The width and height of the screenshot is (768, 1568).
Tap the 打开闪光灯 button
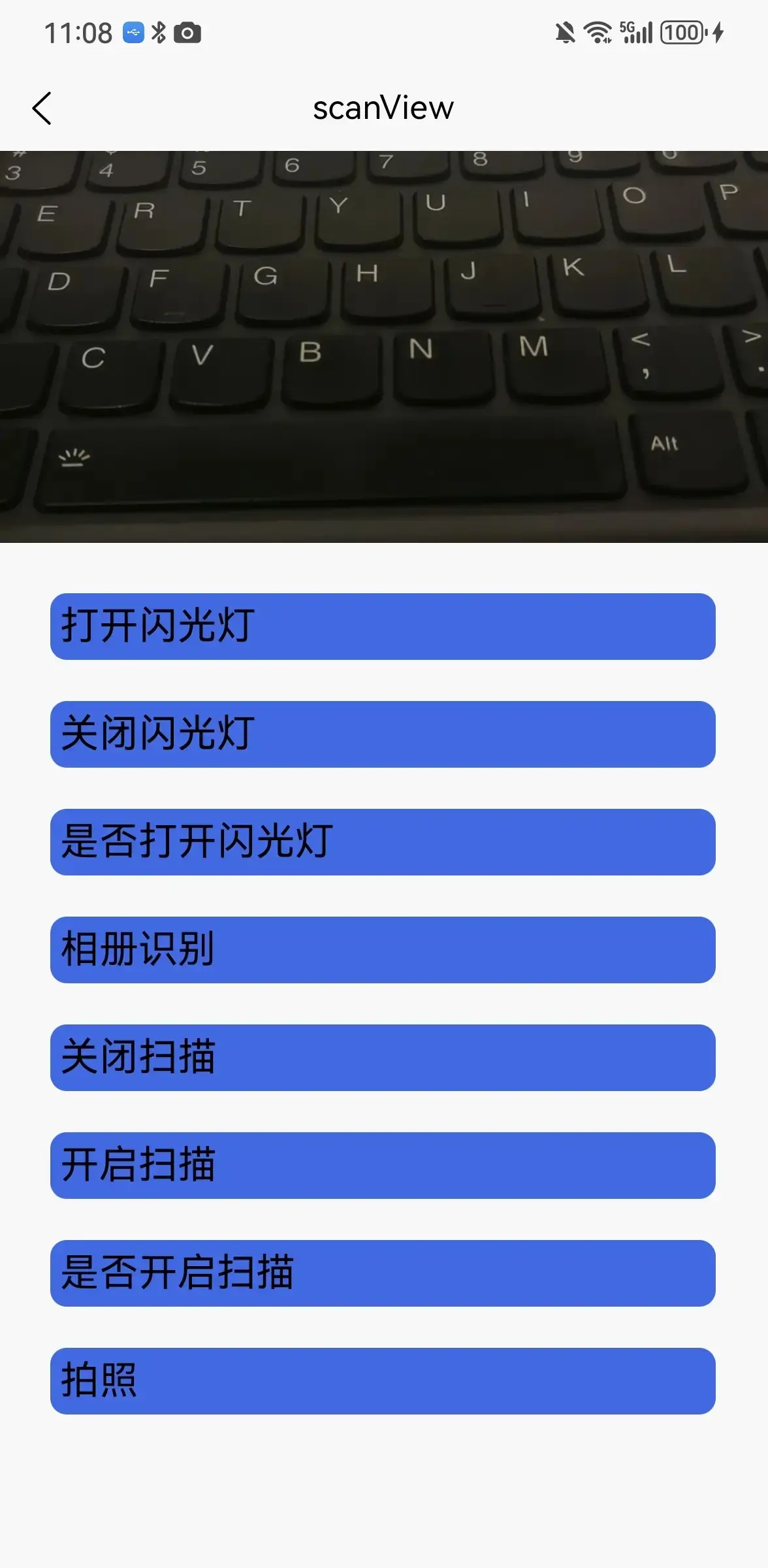(x=383, y=627)
